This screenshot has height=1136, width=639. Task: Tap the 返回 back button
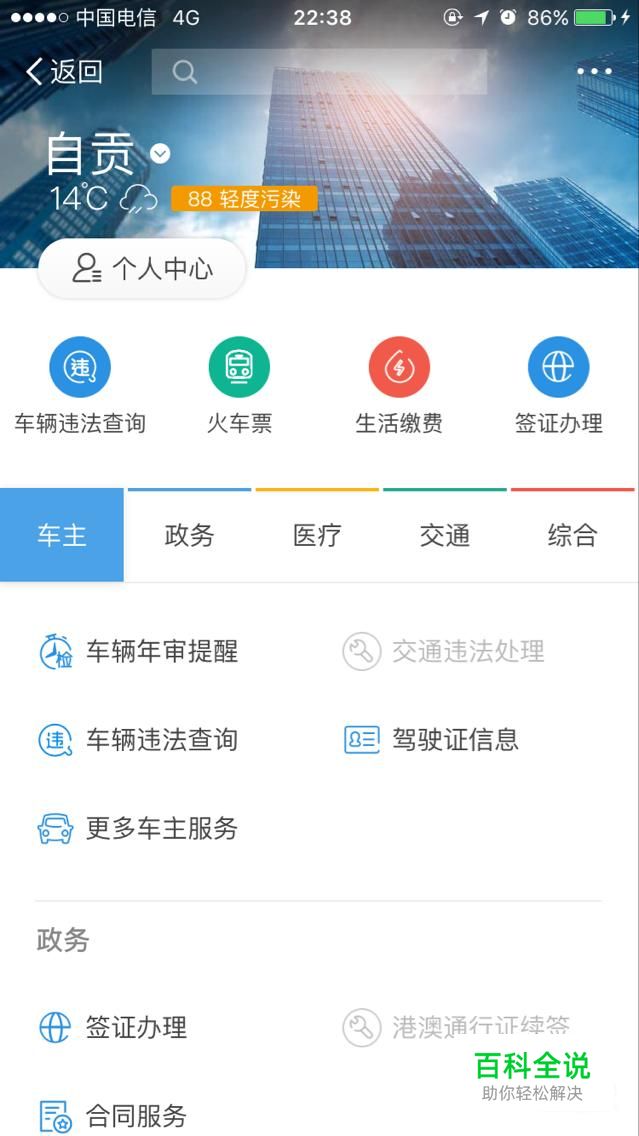64,72
